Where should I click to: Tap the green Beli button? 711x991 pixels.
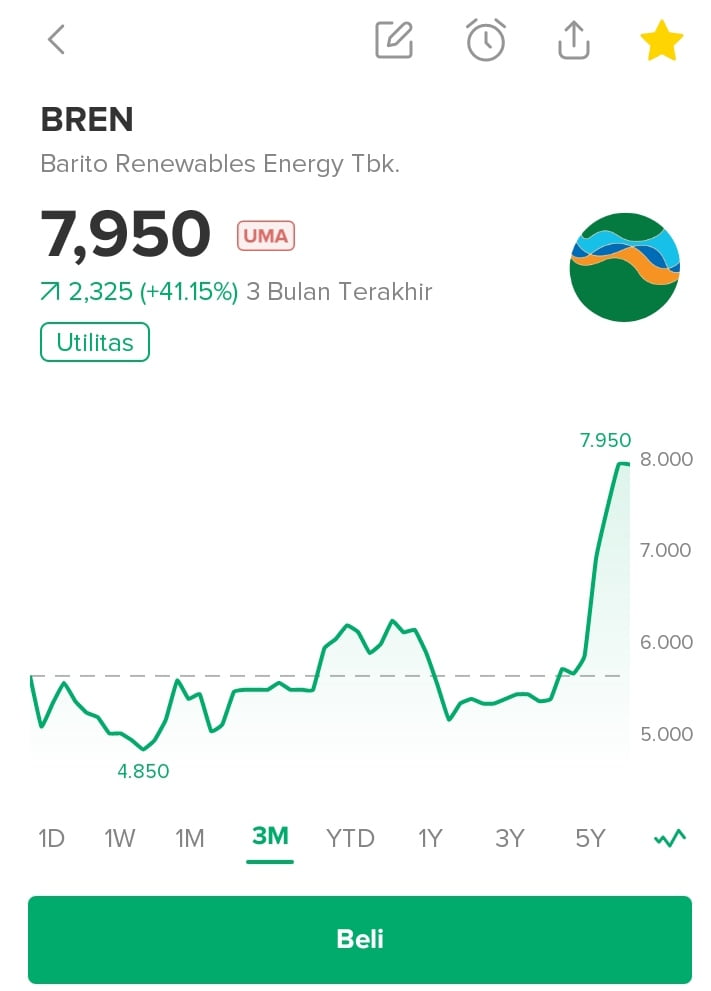coord(360,939)
